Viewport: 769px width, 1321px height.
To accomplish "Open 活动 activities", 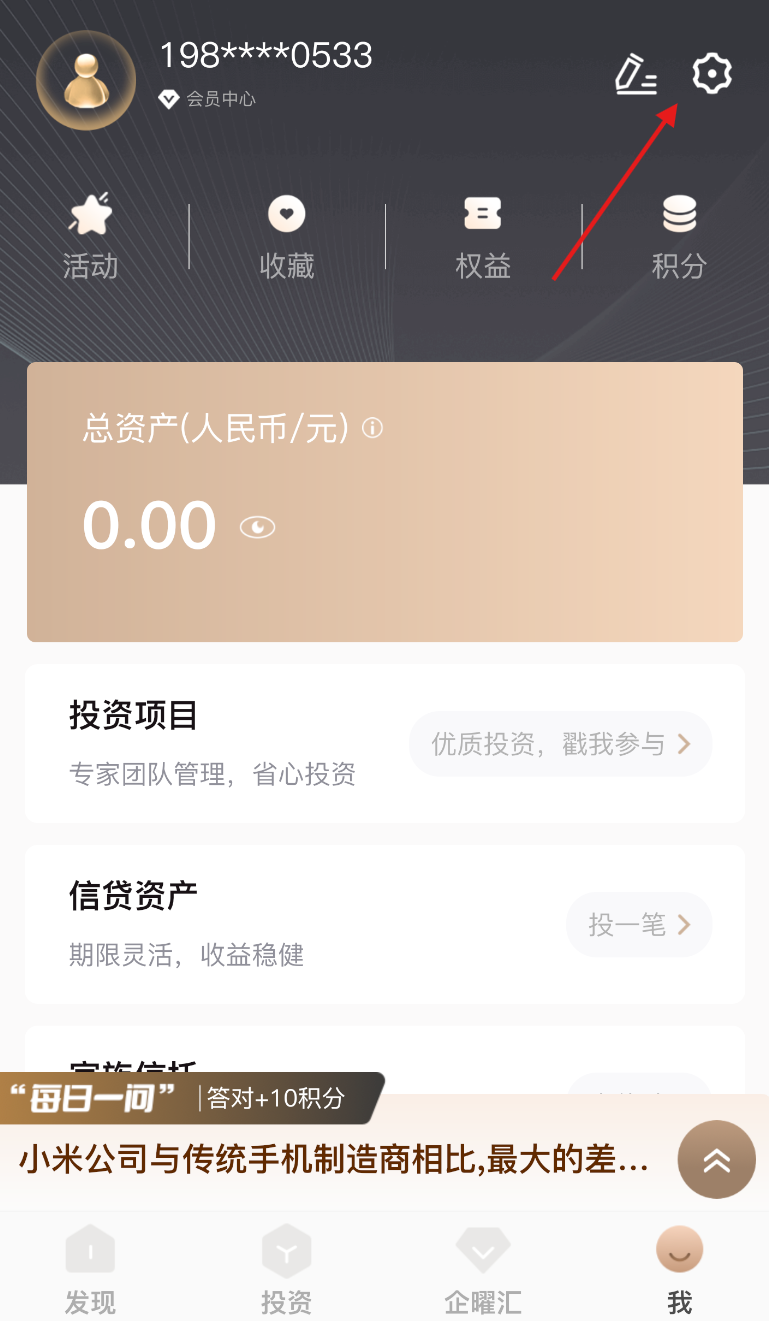I will click(x=91, y=238).
